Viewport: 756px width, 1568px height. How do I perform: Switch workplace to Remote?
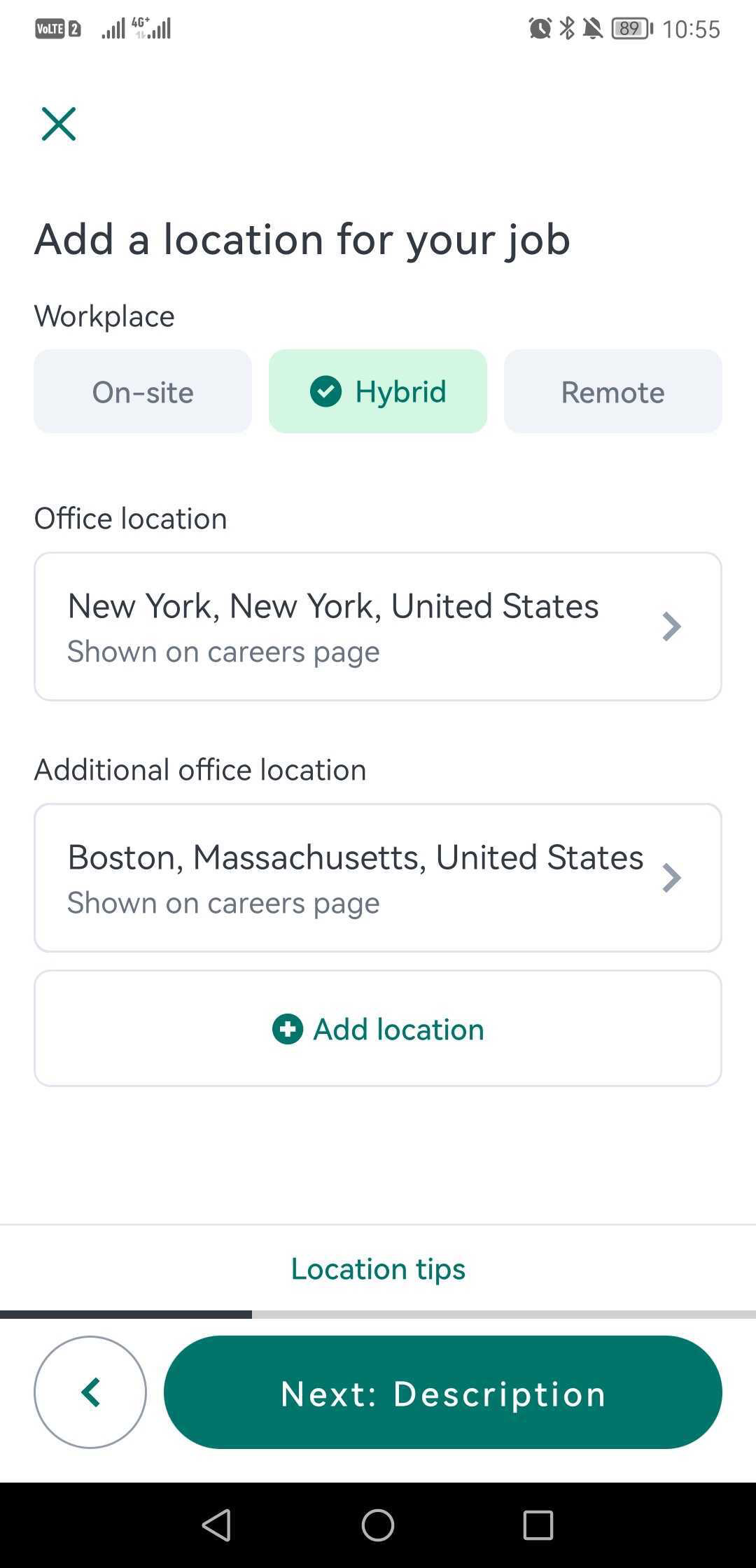pyautogui.click(x=613, y=391)
